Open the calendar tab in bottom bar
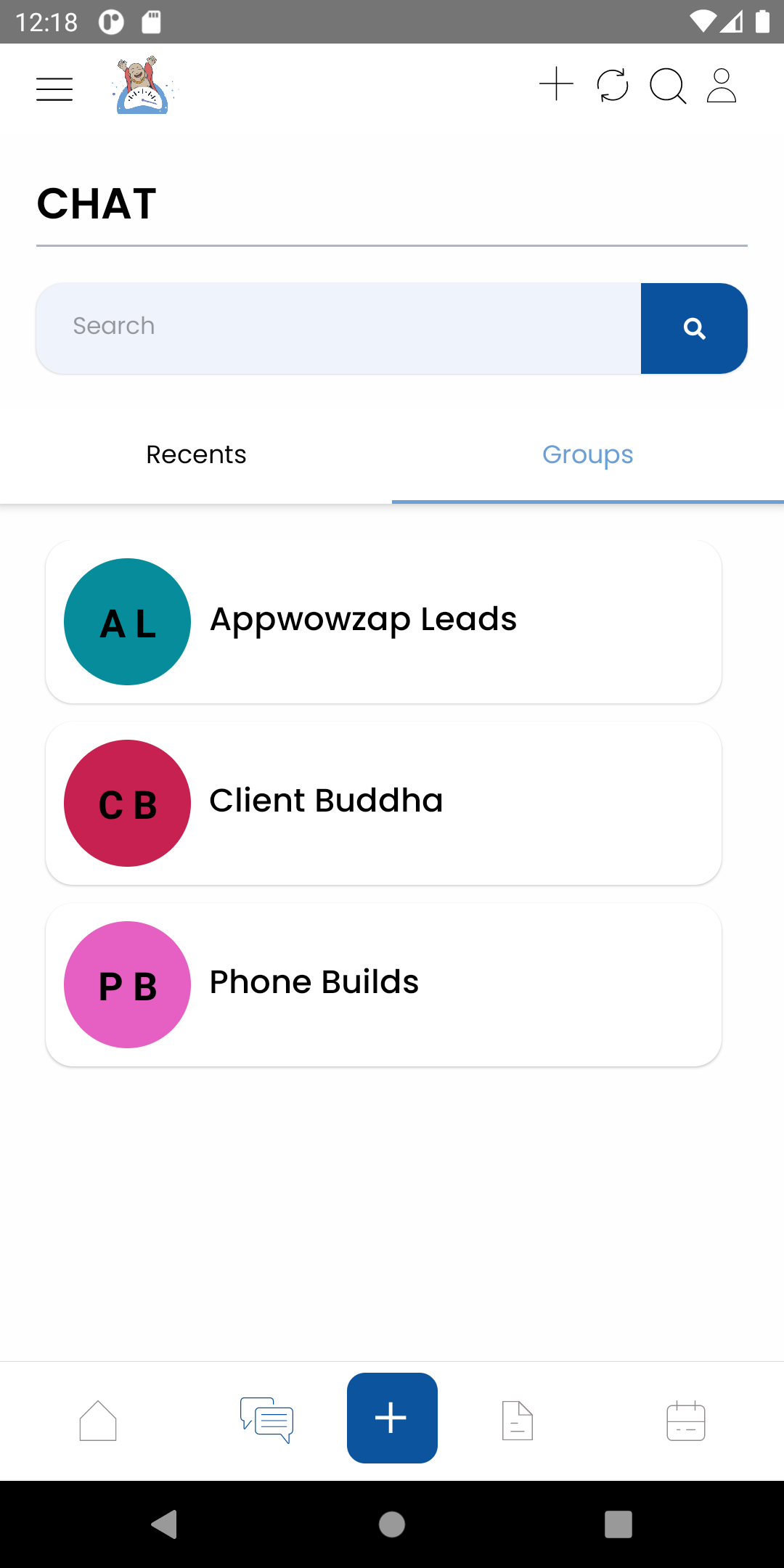This screenshot has width=784, height=1568. coord(686,1421)
